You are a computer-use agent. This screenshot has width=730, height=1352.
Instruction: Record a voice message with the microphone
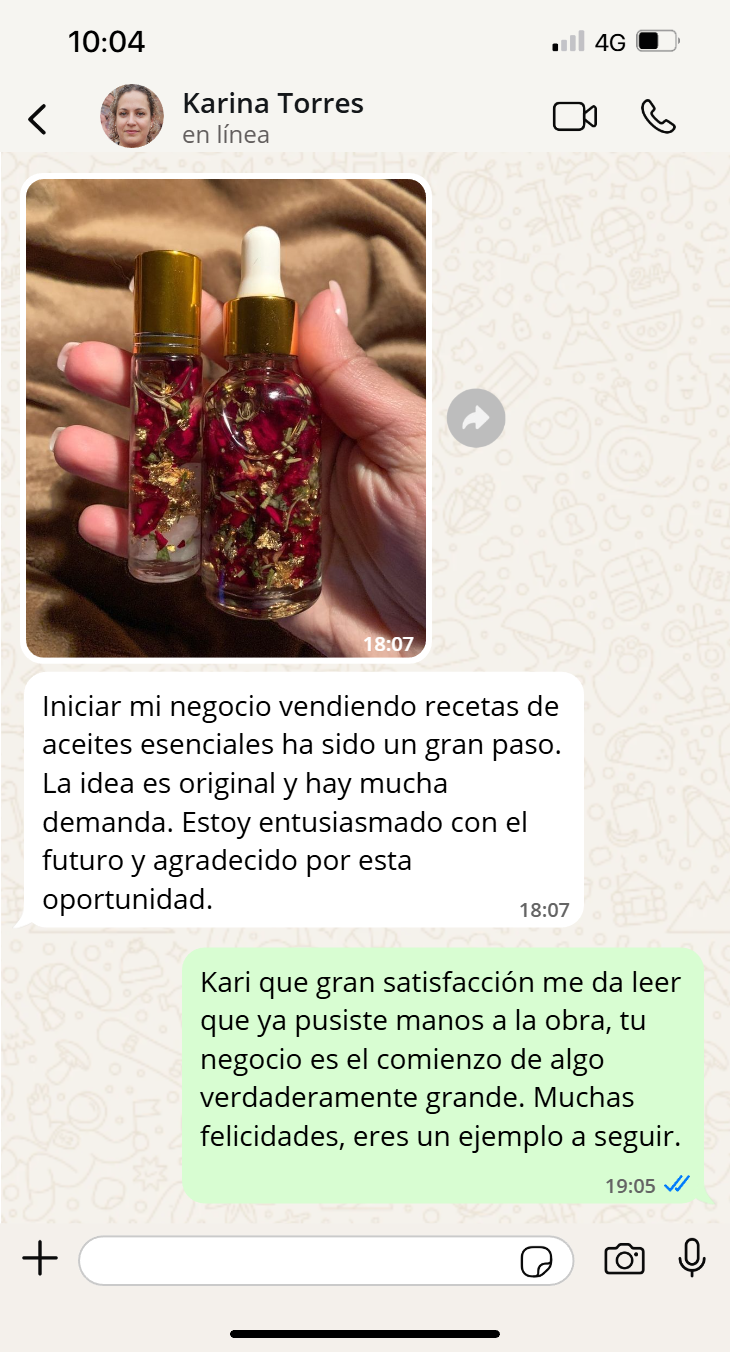point(692,1259)
